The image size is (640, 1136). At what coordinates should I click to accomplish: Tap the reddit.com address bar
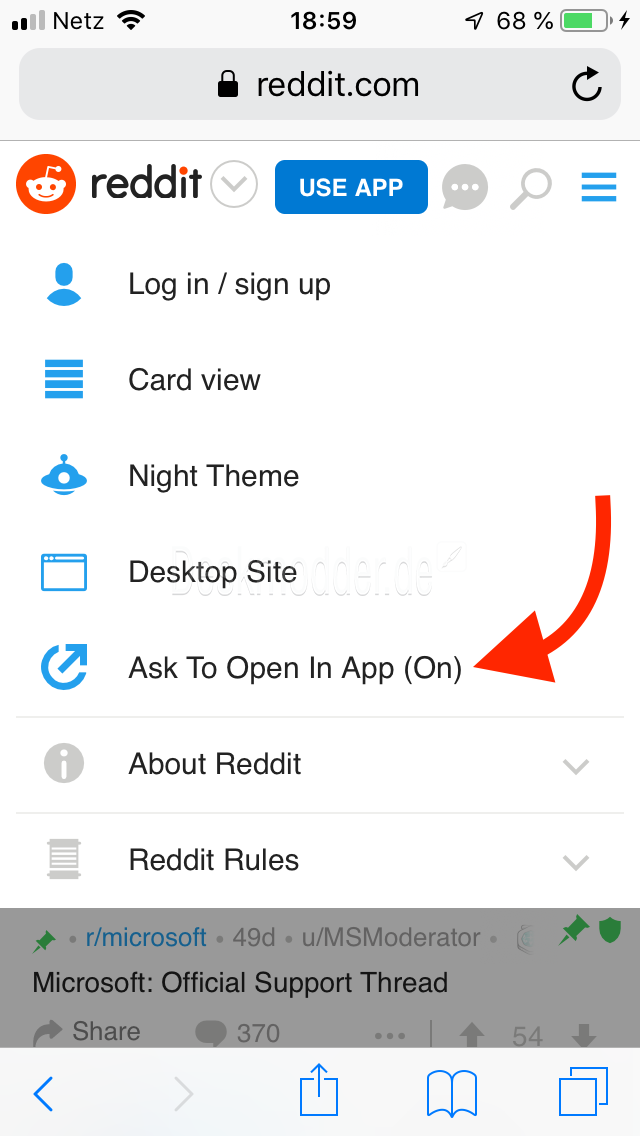320,84
